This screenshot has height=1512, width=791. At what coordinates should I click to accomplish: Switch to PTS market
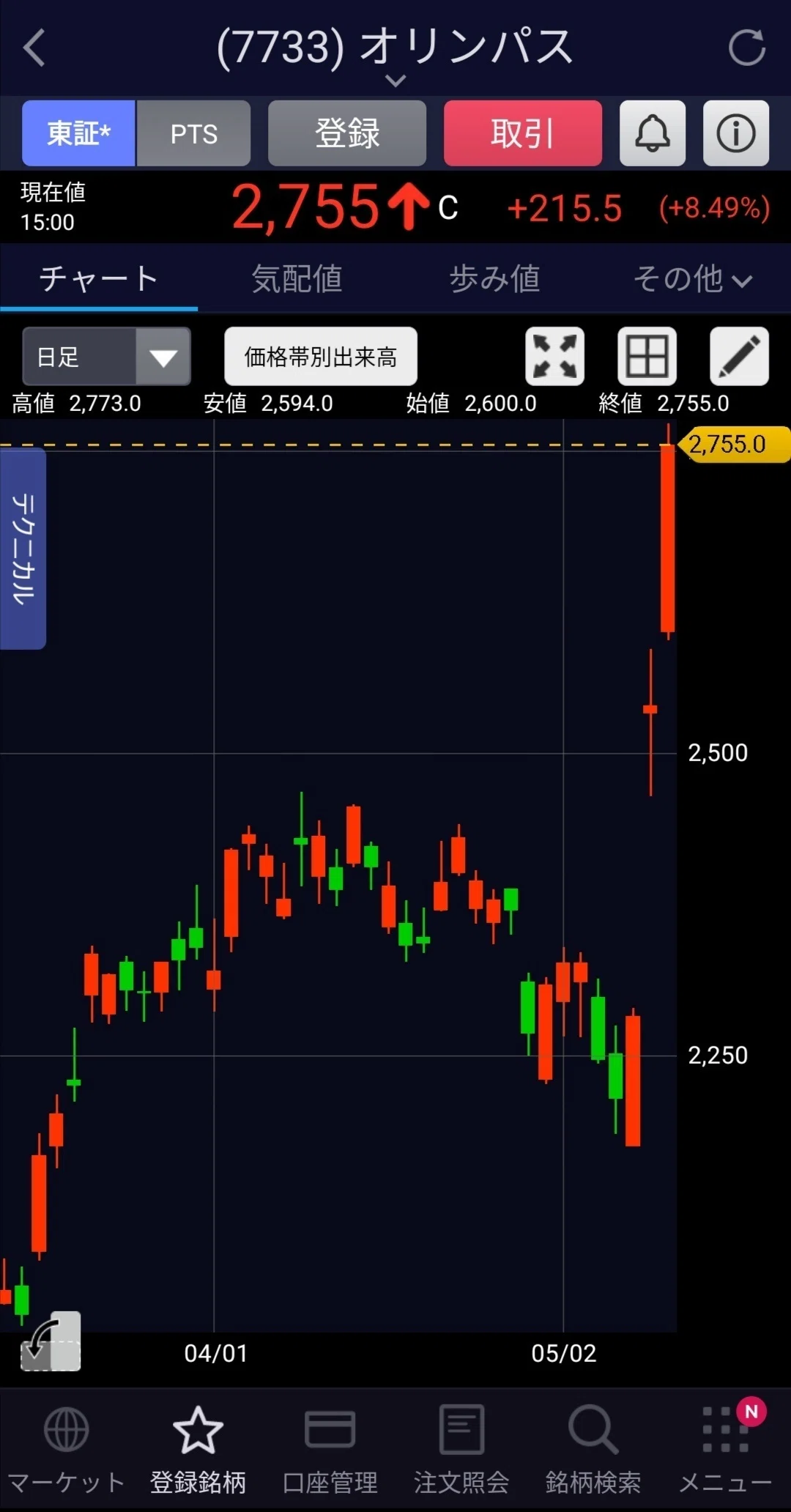[x=193, y=133]
